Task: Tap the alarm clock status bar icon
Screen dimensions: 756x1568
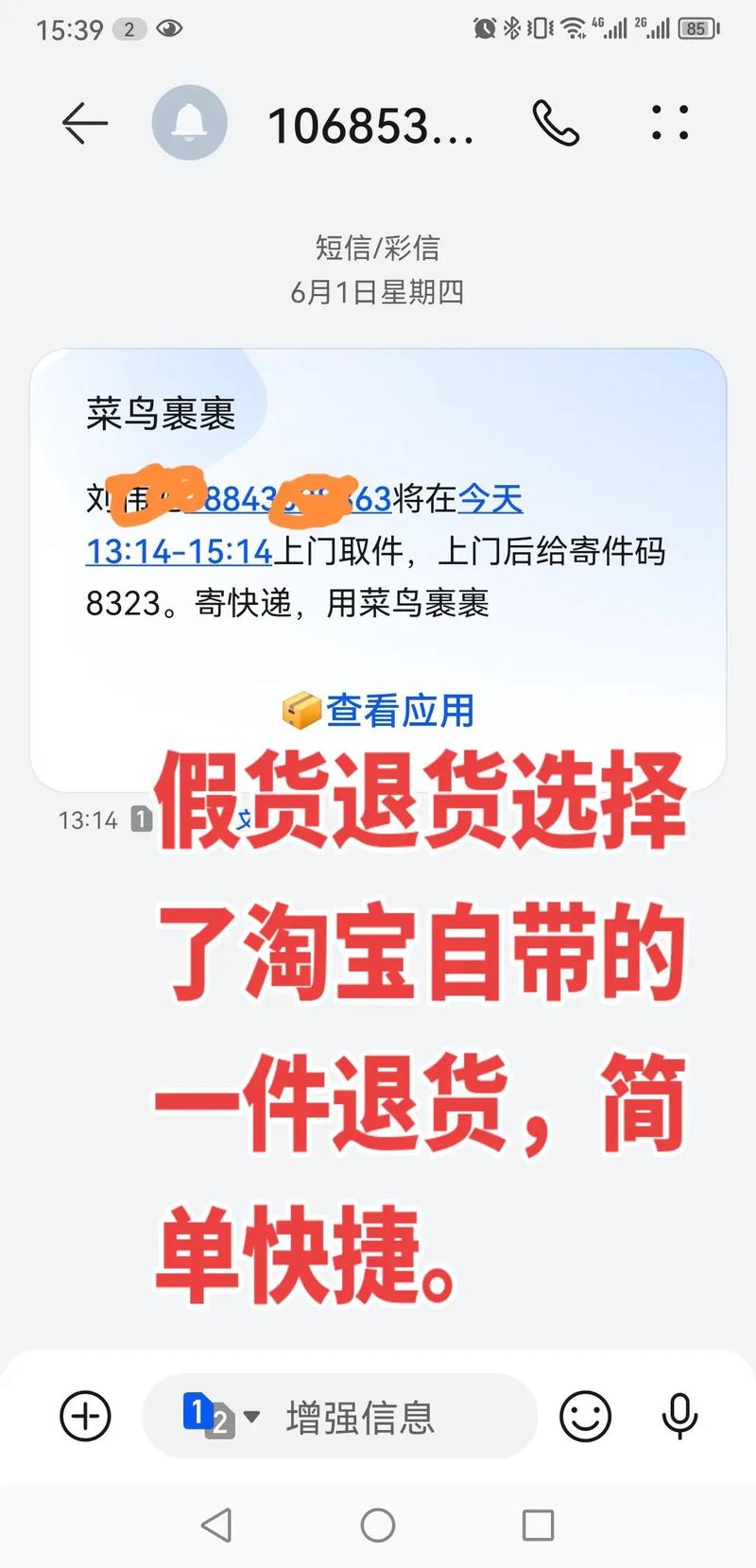Action: 482,28
